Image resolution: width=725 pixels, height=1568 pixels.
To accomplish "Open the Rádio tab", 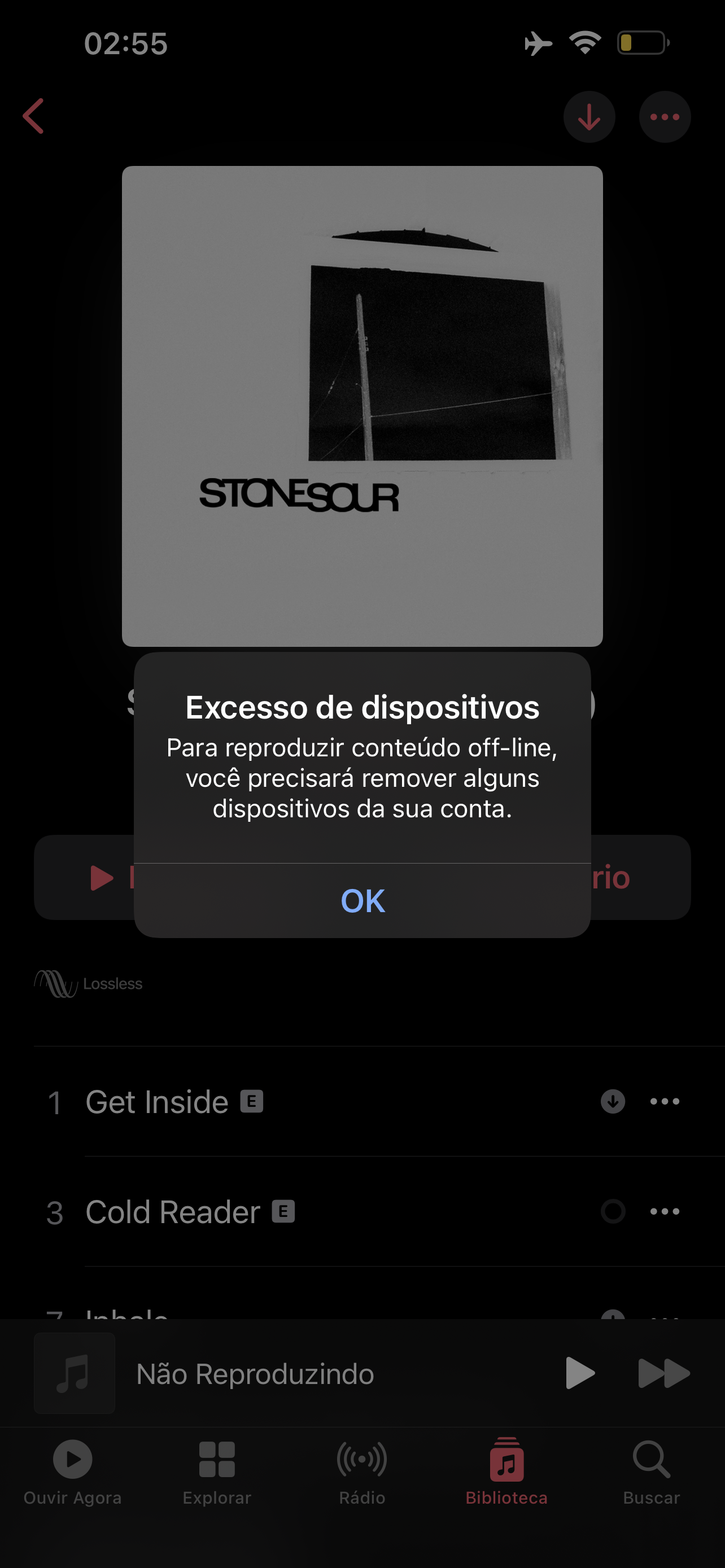I will click(x=362, y=1470).
